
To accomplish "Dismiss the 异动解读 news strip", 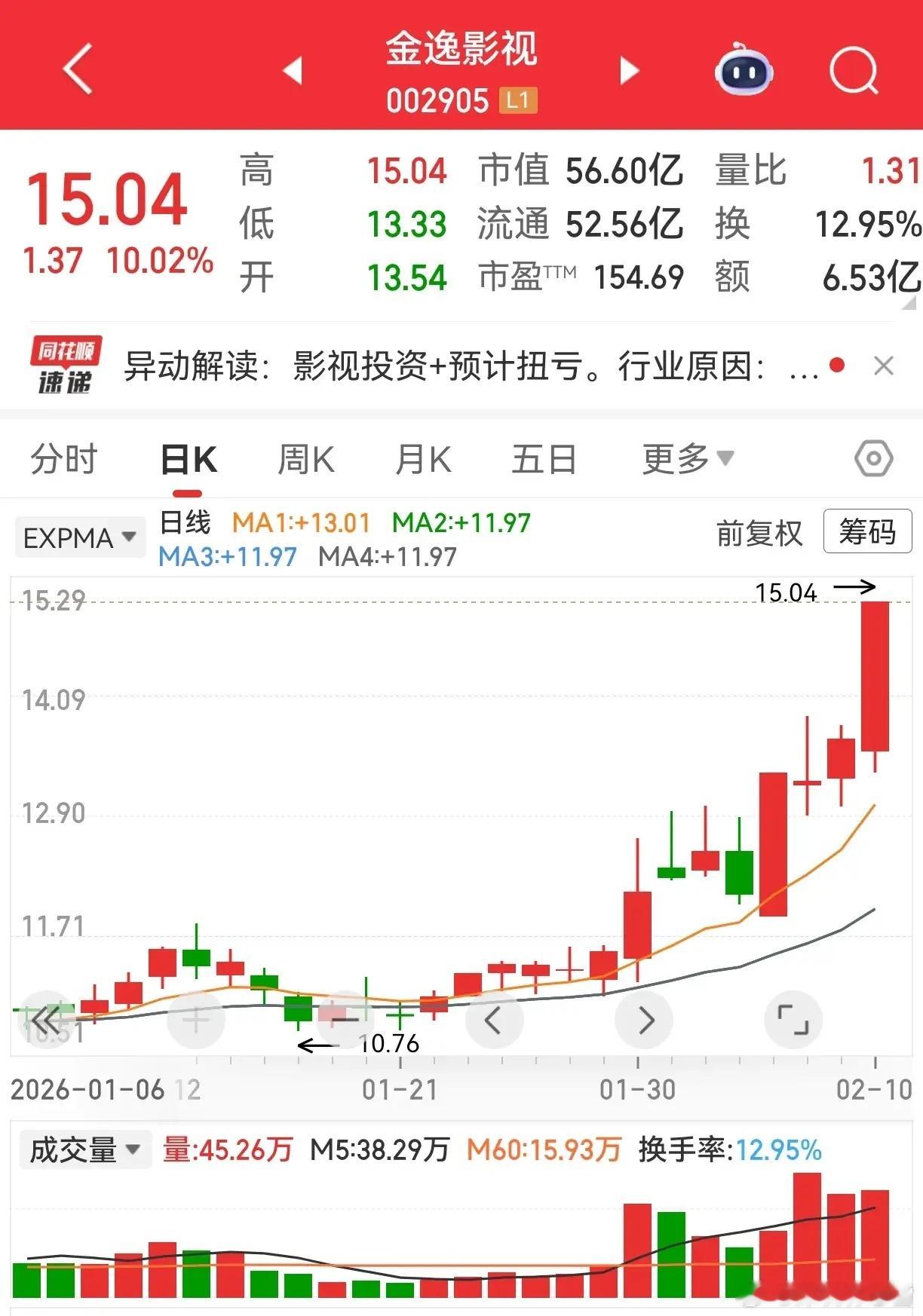I will 883,366.
